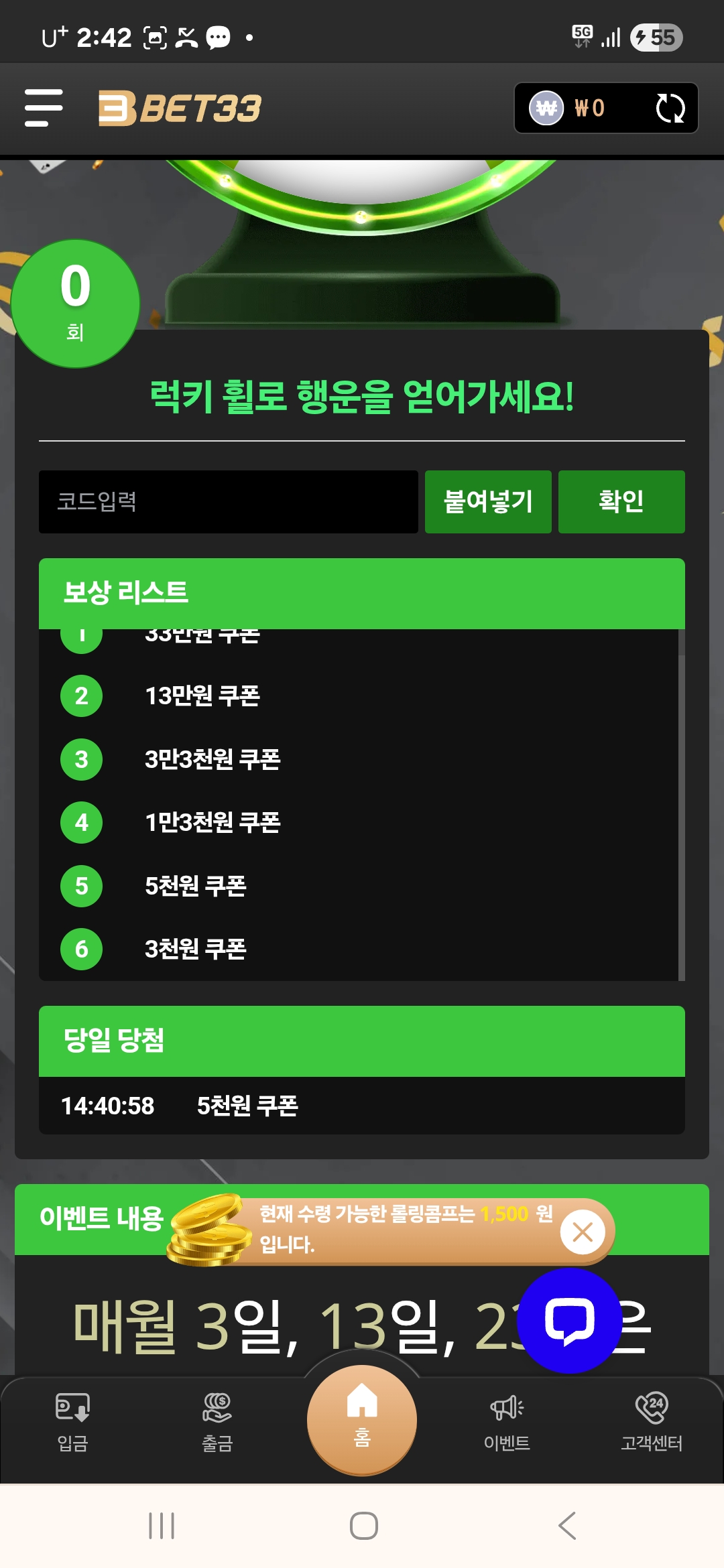Tap the BET33 logo
The width and height of the screenshot is (724, 1568).
(180, 108)
